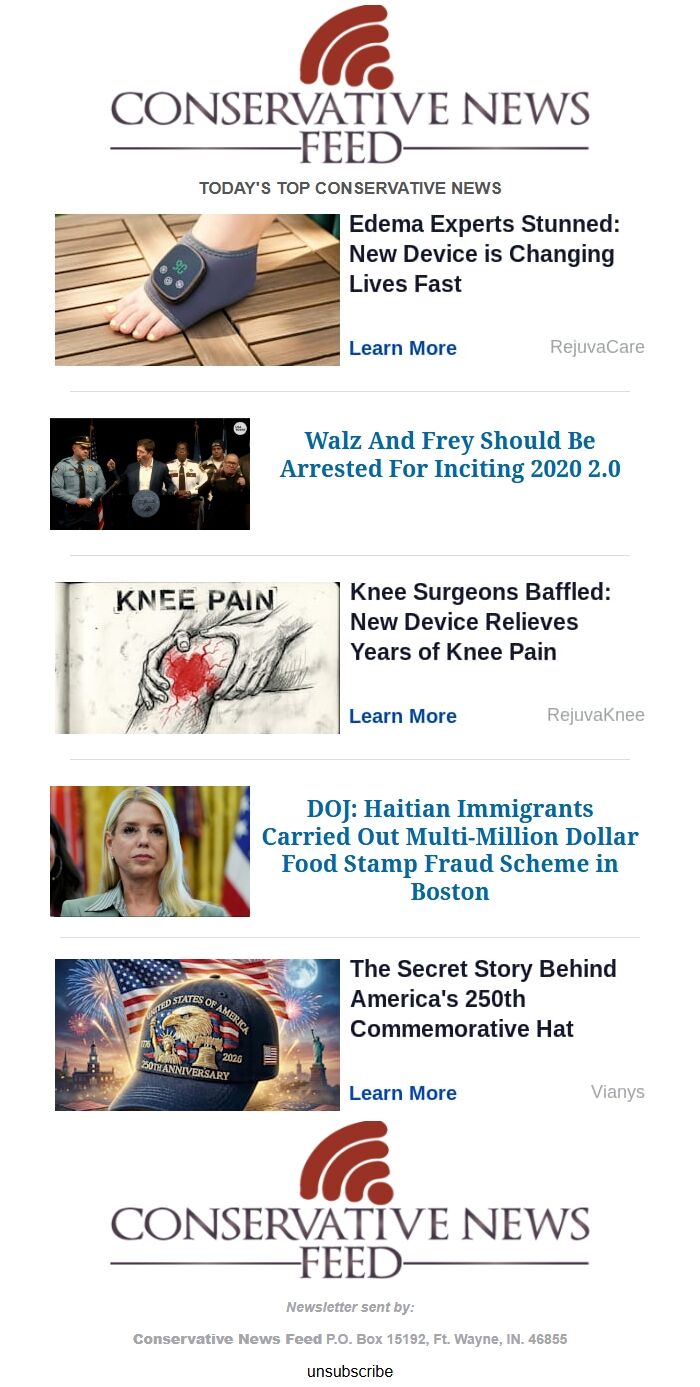Open the knee pain ad image
The width and height of the screenshot is (700, 1387).
pos(197,657)
